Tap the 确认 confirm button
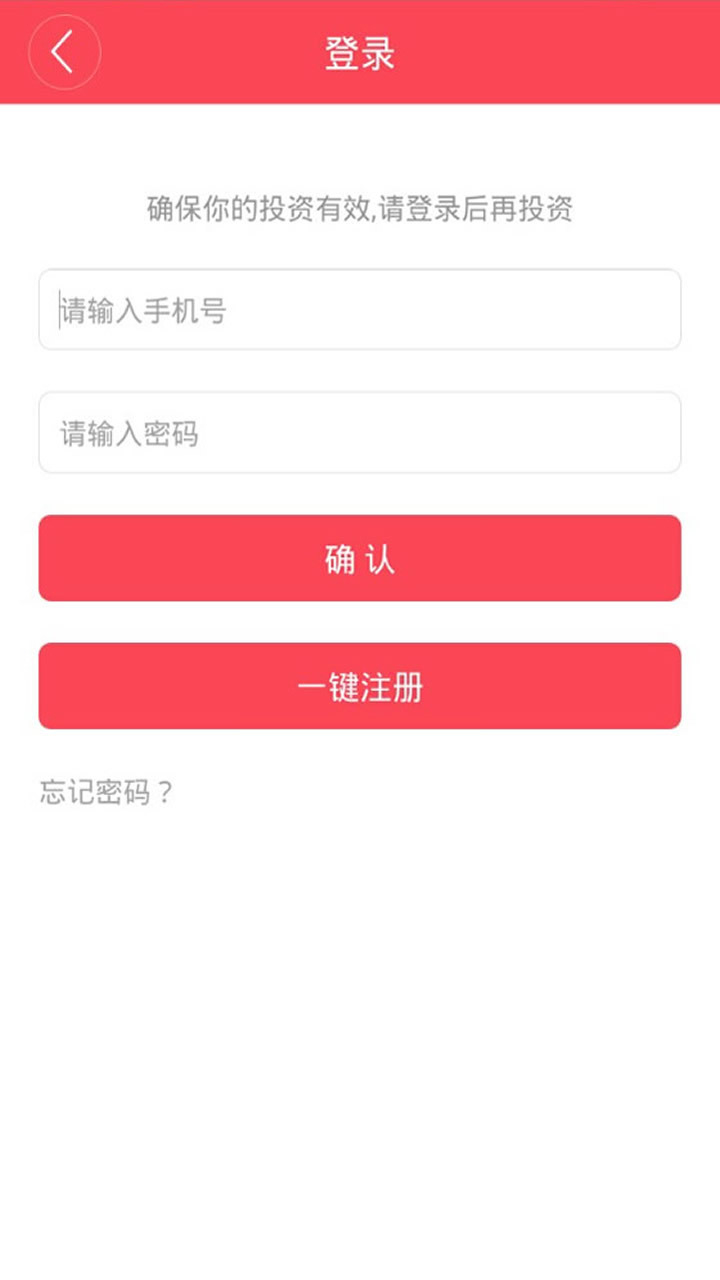 360,558
